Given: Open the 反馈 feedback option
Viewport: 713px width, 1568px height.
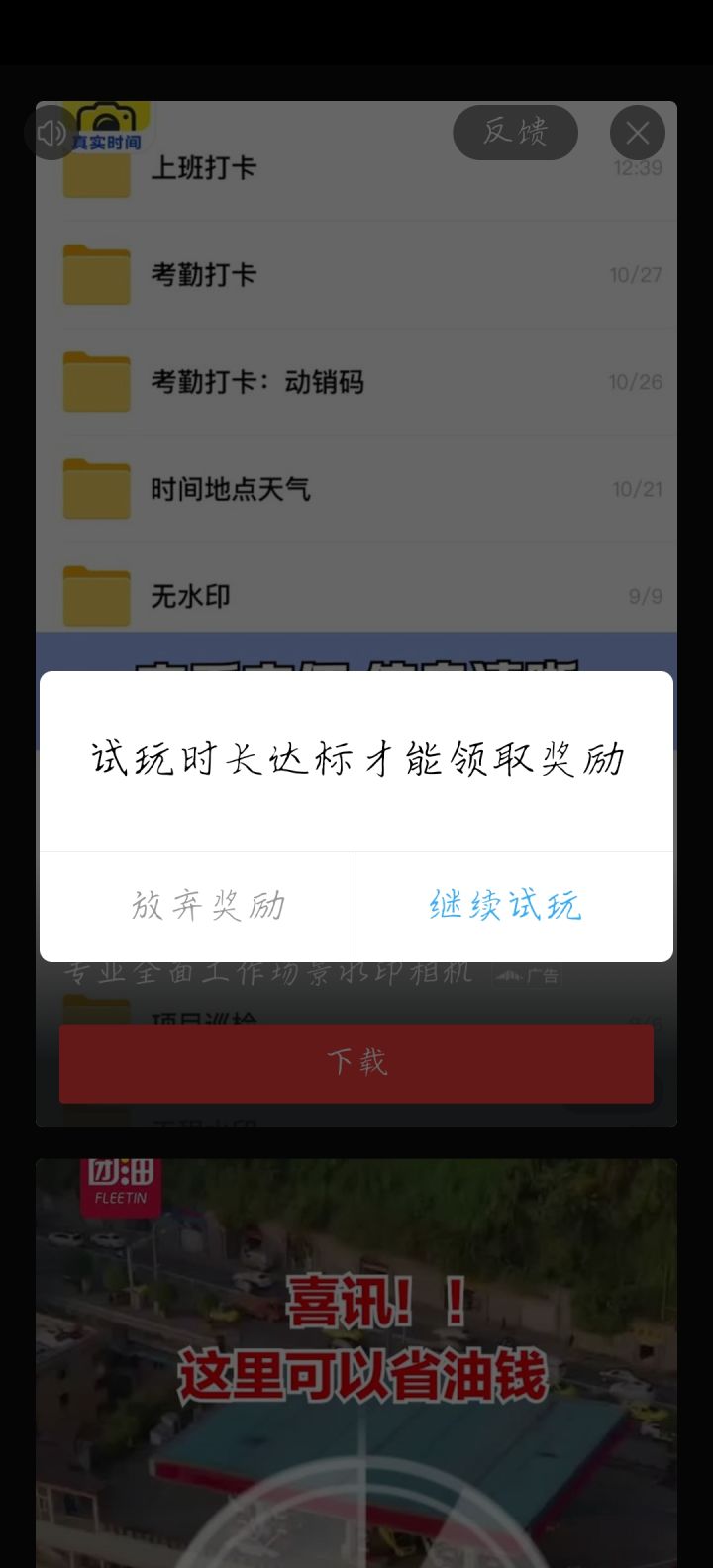Looking at the screenshot, I should pos(515,133).
